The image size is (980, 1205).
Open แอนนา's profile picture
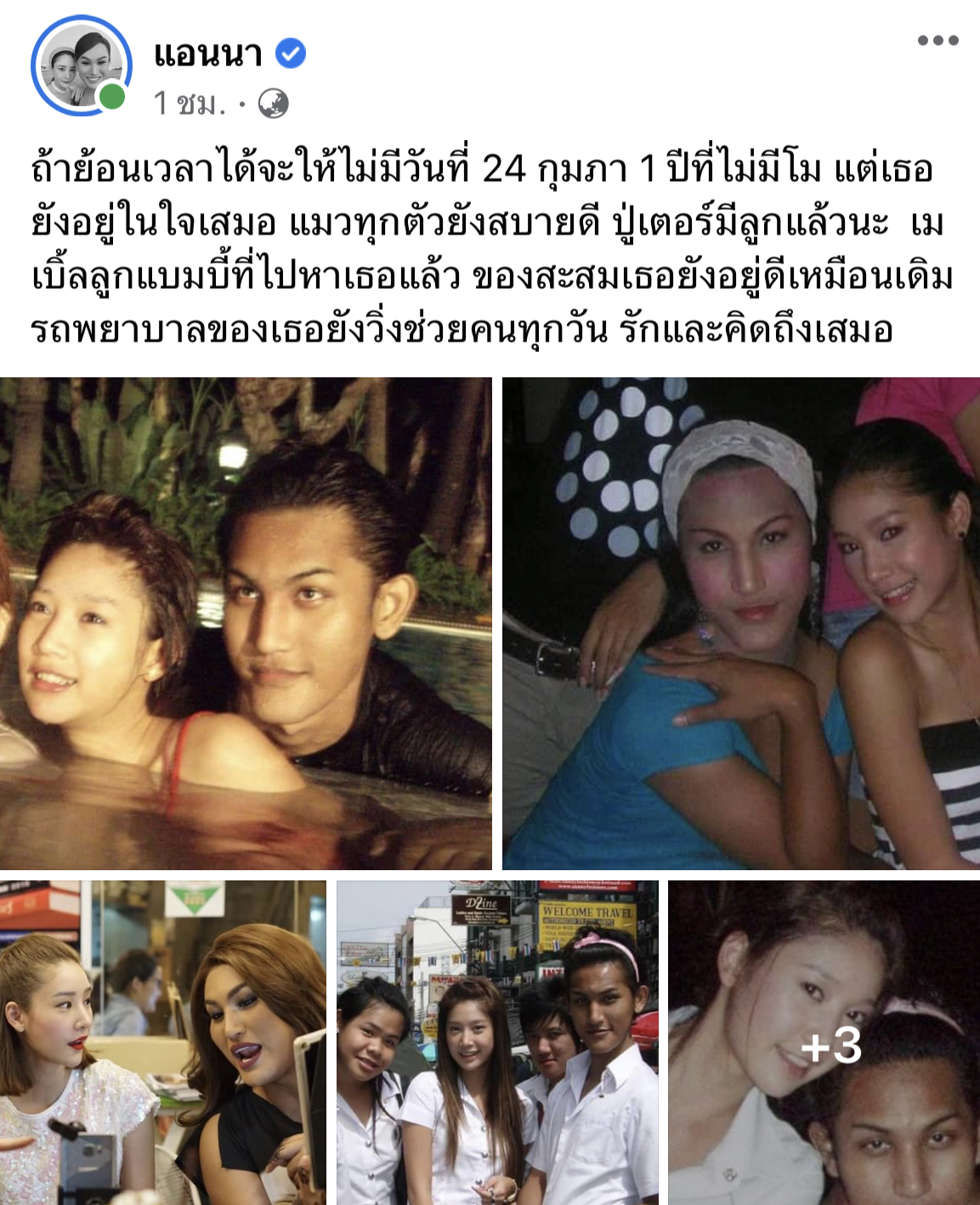pos(81,65)
